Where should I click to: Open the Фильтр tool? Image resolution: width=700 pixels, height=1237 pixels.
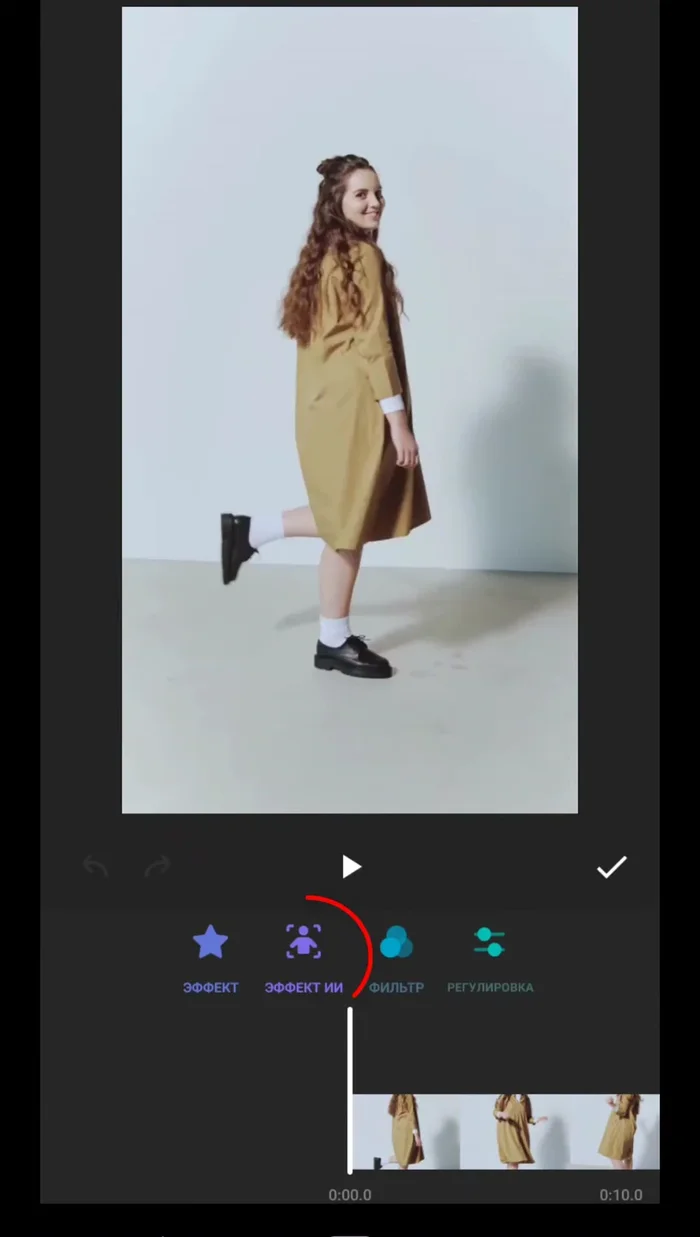(396, 955)
